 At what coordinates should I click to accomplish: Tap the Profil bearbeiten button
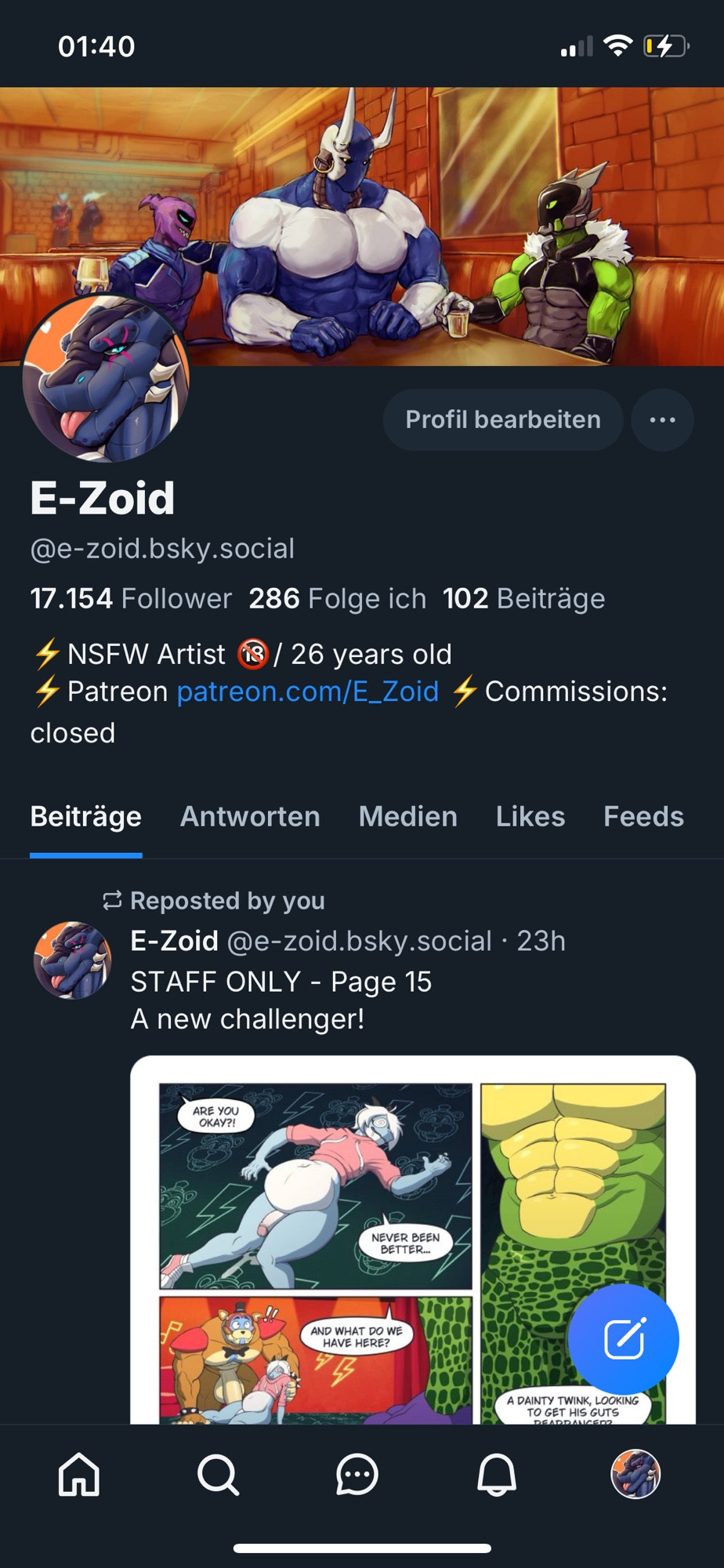tap(503, 420)
